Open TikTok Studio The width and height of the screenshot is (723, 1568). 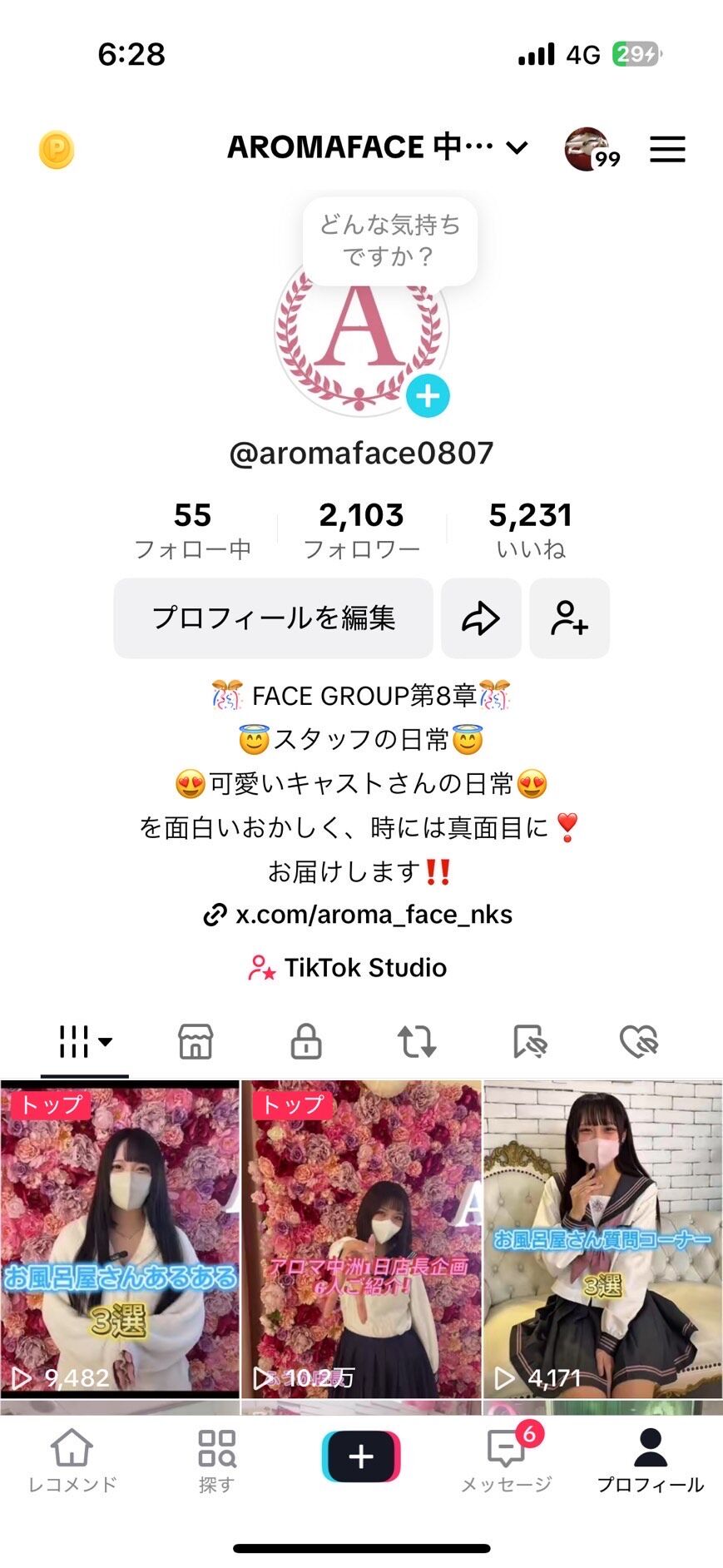pos(348,968)
